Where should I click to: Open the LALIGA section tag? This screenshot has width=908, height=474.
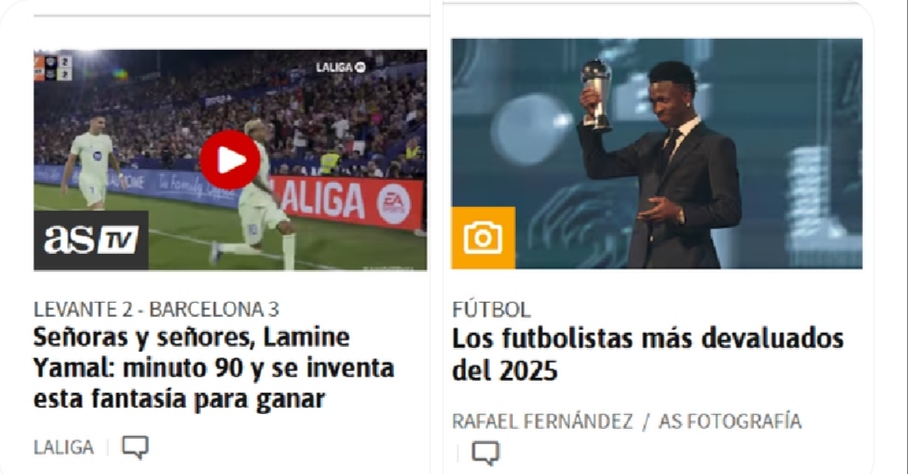(63, 447)
